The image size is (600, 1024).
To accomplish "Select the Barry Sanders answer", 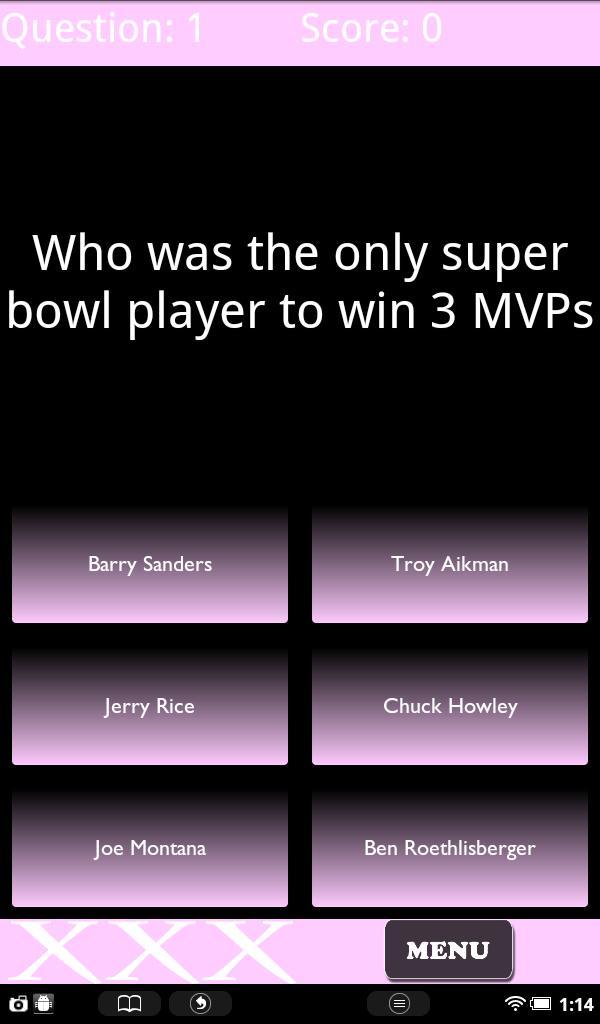I will pos(150,564).
